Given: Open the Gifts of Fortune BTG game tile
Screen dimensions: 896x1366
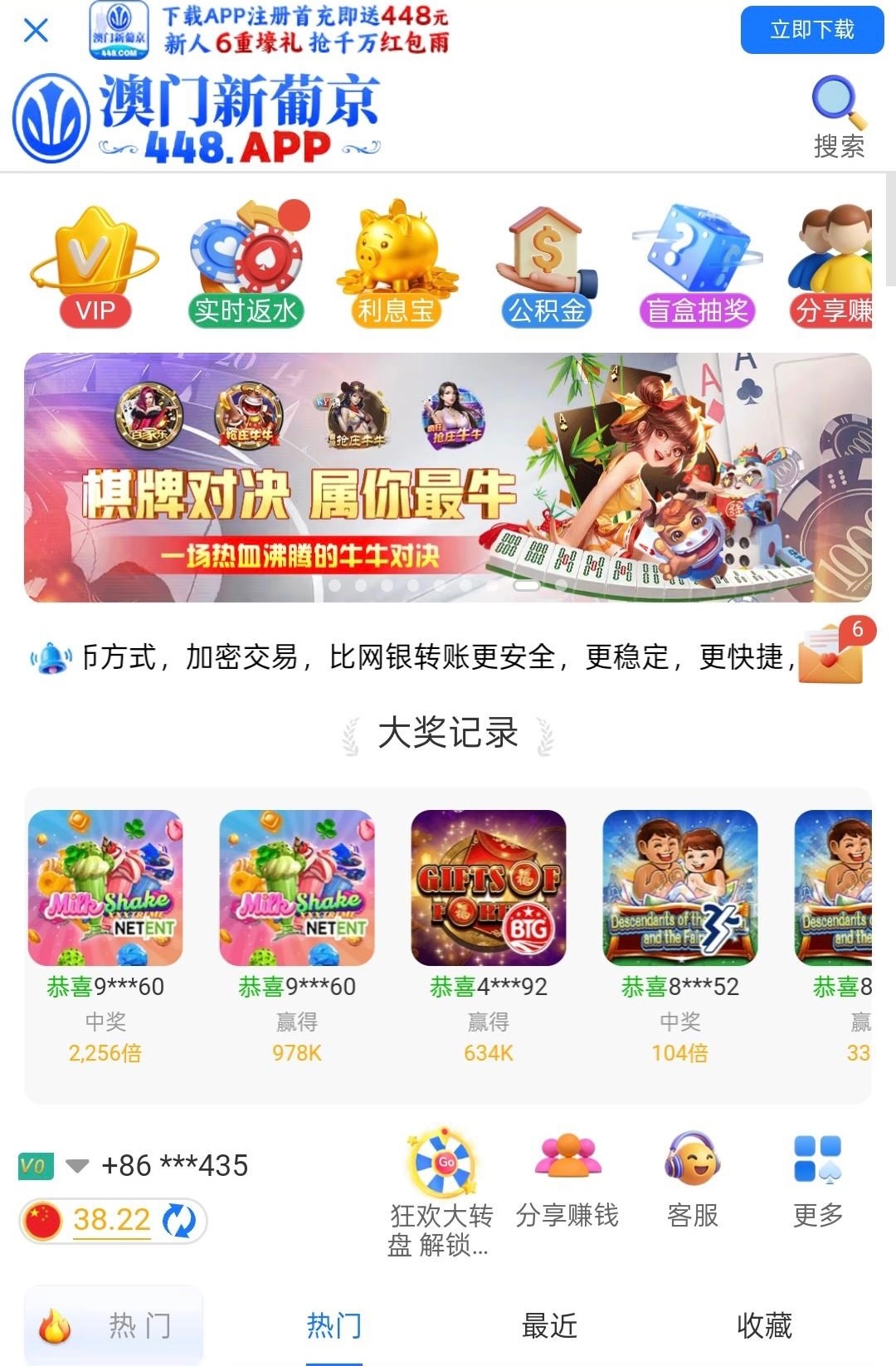Looking at the screenshot, I should 489,887.
